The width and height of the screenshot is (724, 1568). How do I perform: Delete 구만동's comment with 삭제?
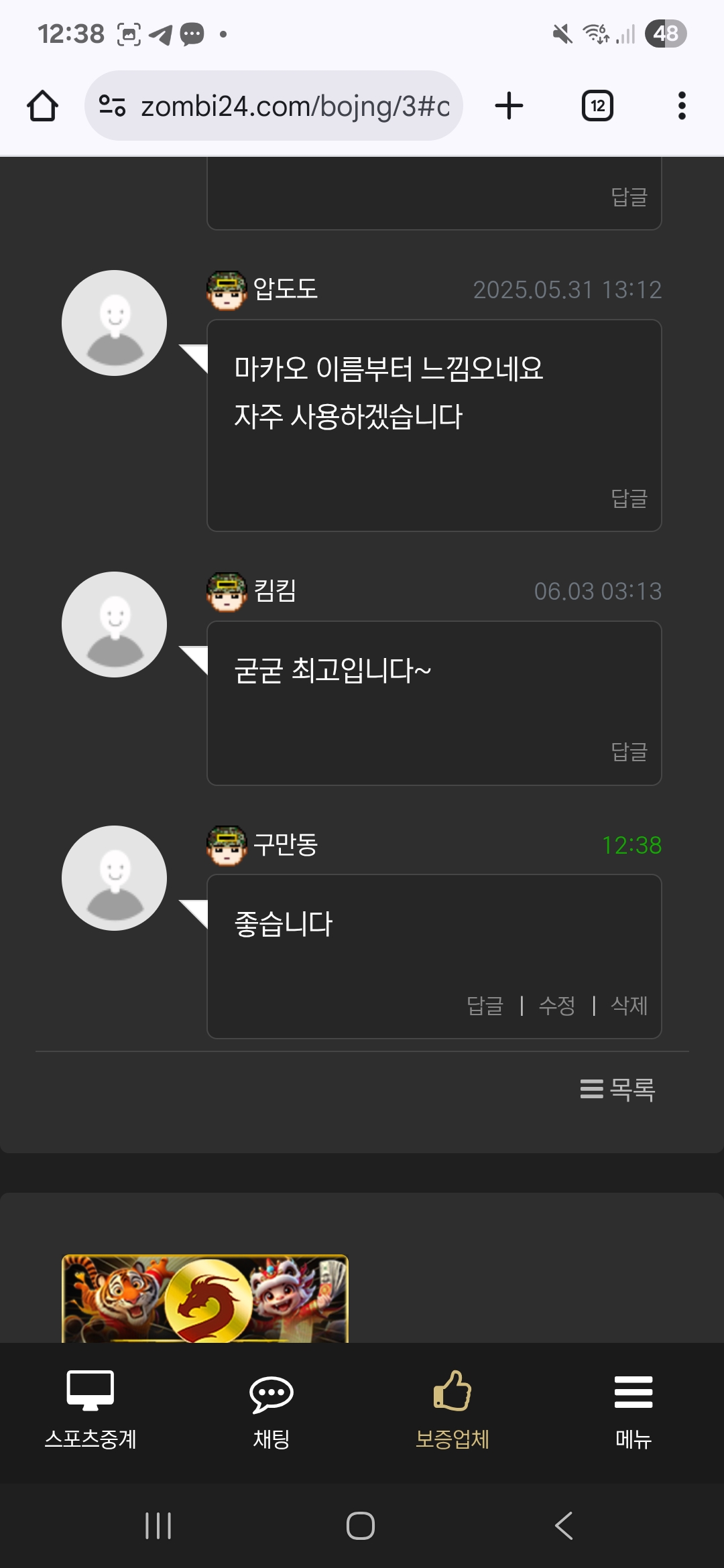(x=629, y=1006)
